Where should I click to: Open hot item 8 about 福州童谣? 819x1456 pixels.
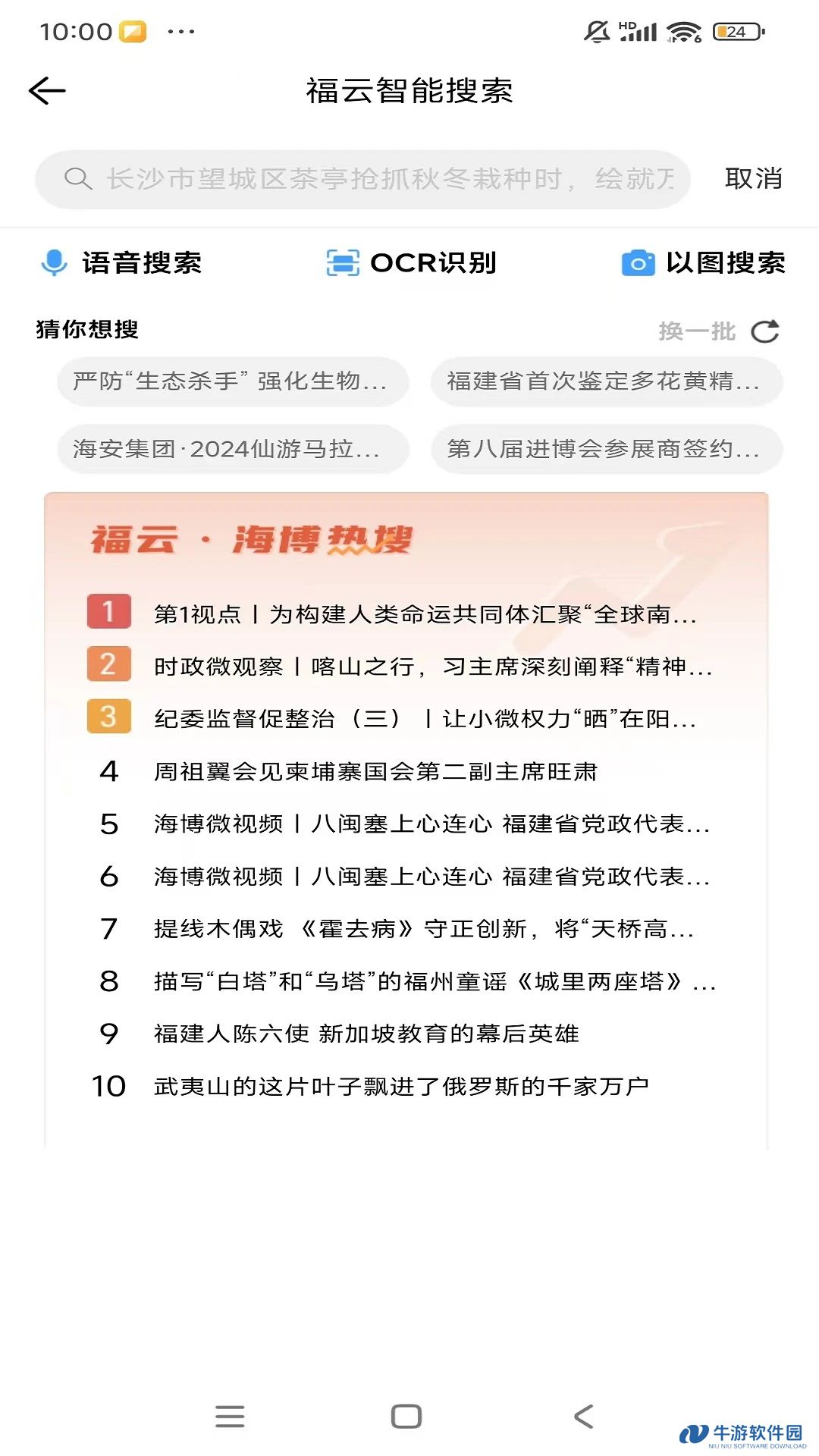tap(406, 981)
